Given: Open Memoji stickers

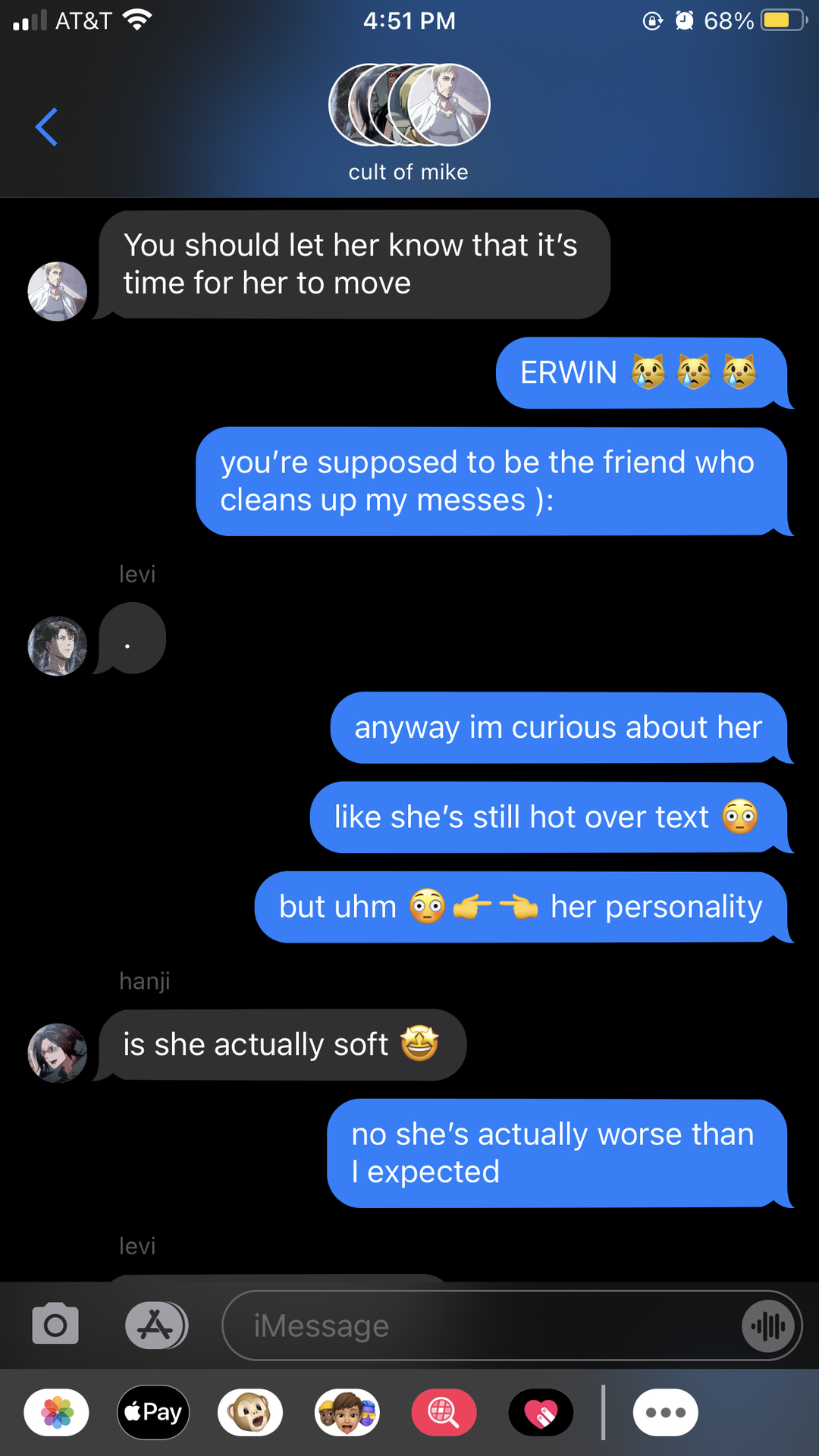Looking at the screenshot, I should [x=347, y=1412].
